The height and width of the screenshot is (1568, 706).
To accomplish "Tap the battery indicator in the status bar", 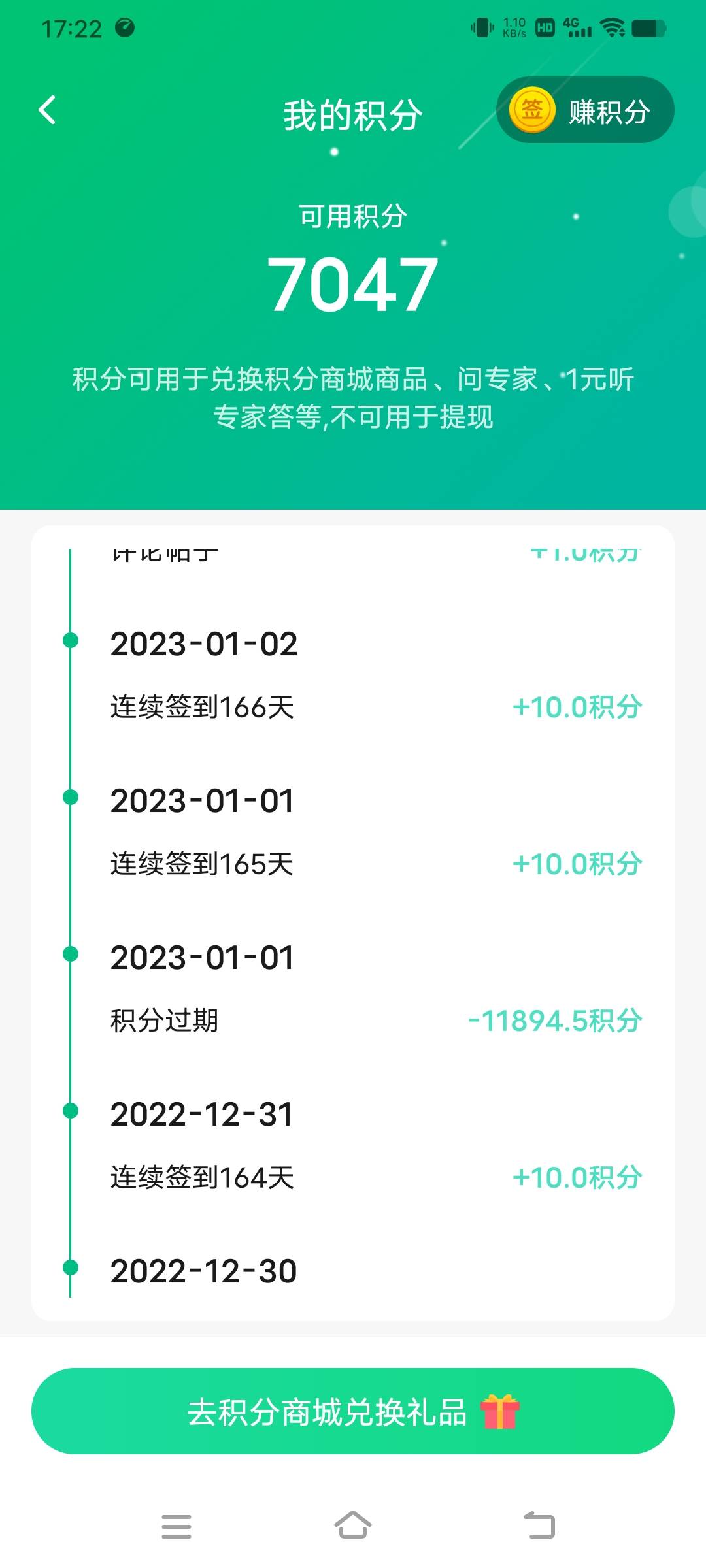I will pos(647,27).
